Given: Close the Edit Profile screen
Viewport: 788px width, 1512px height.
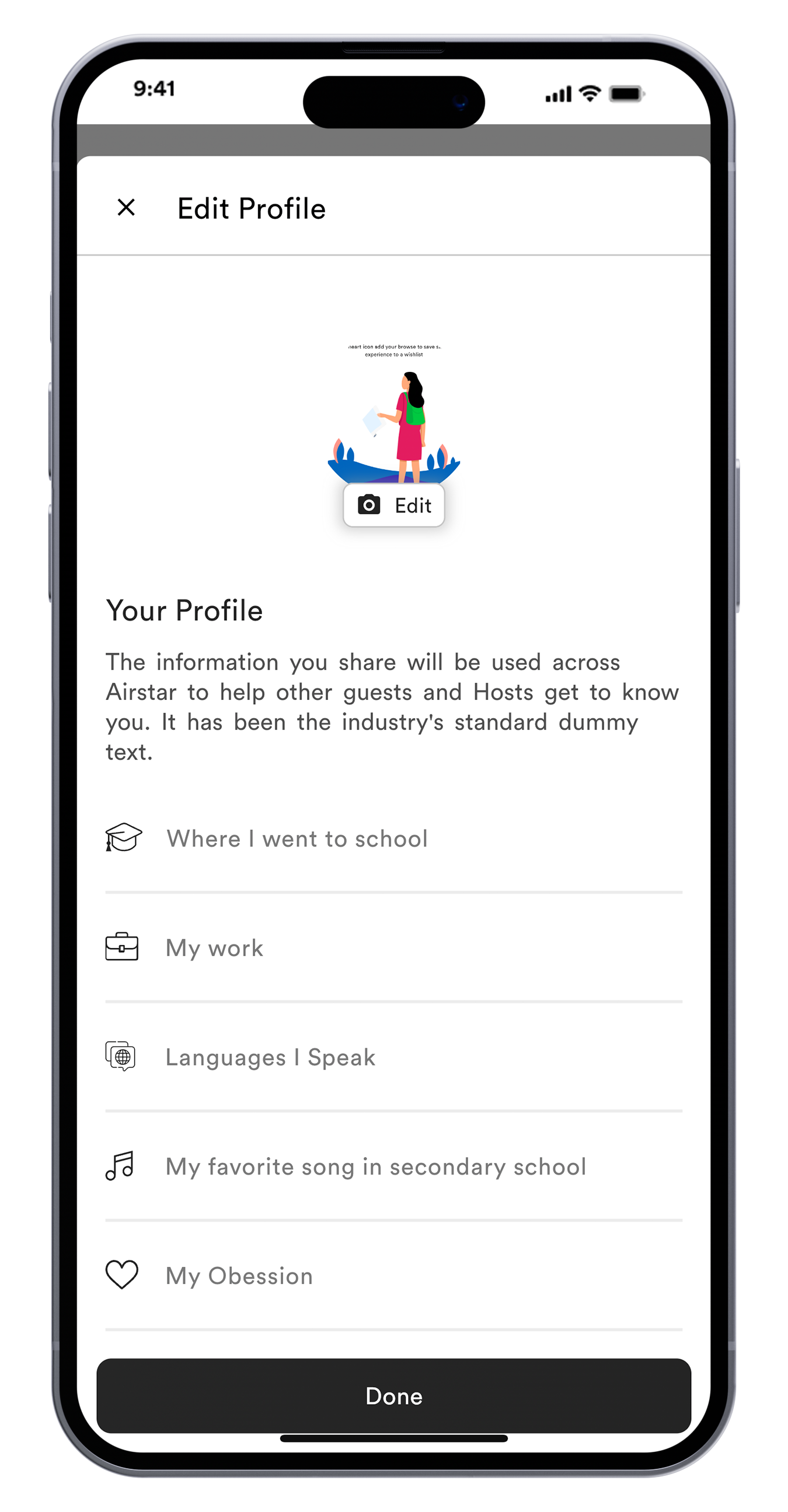Looking at the screenshot, I should click(x=126, y=207).
